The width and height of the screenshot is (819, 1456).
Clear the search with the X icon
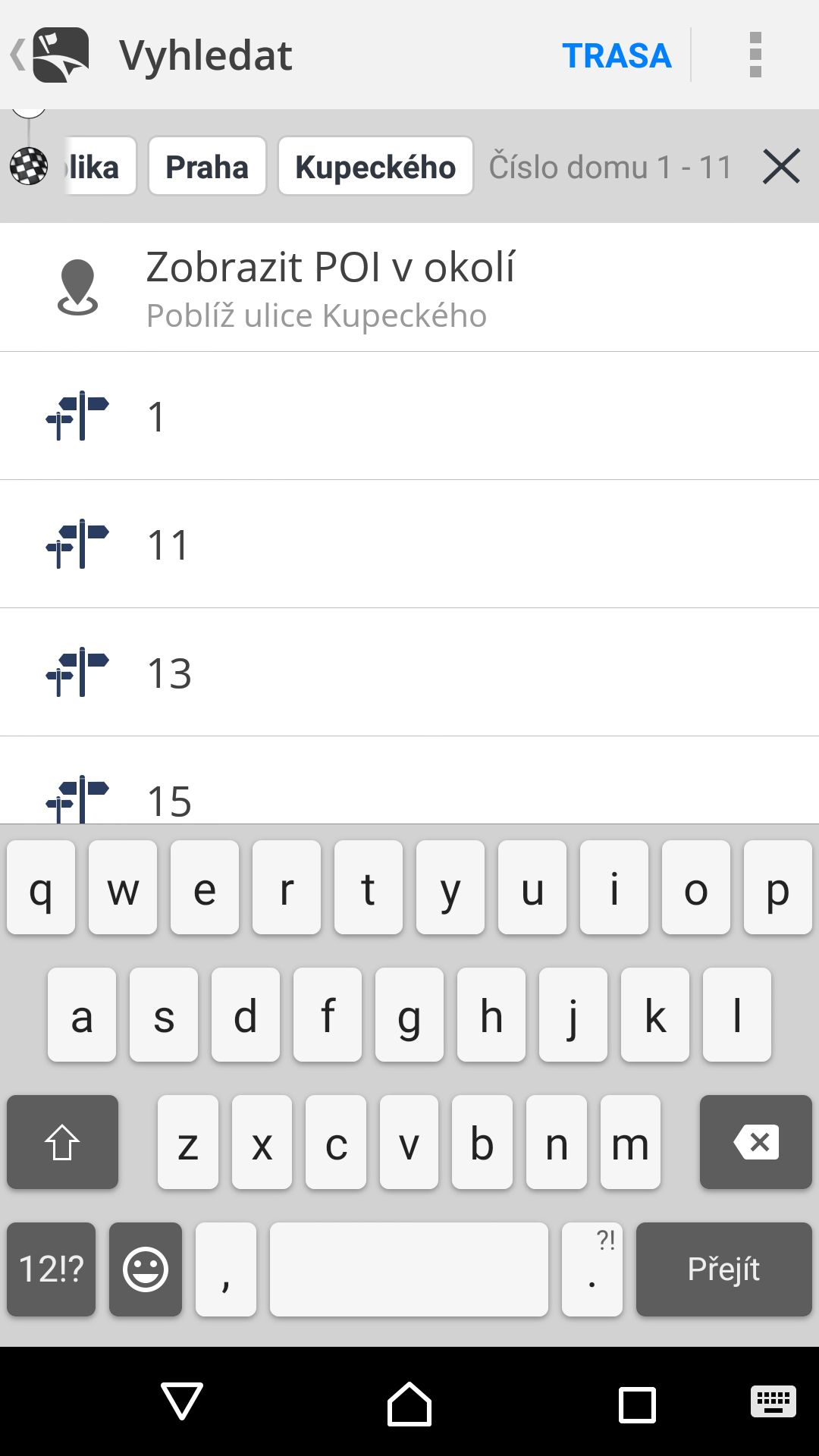coord(782,167)
